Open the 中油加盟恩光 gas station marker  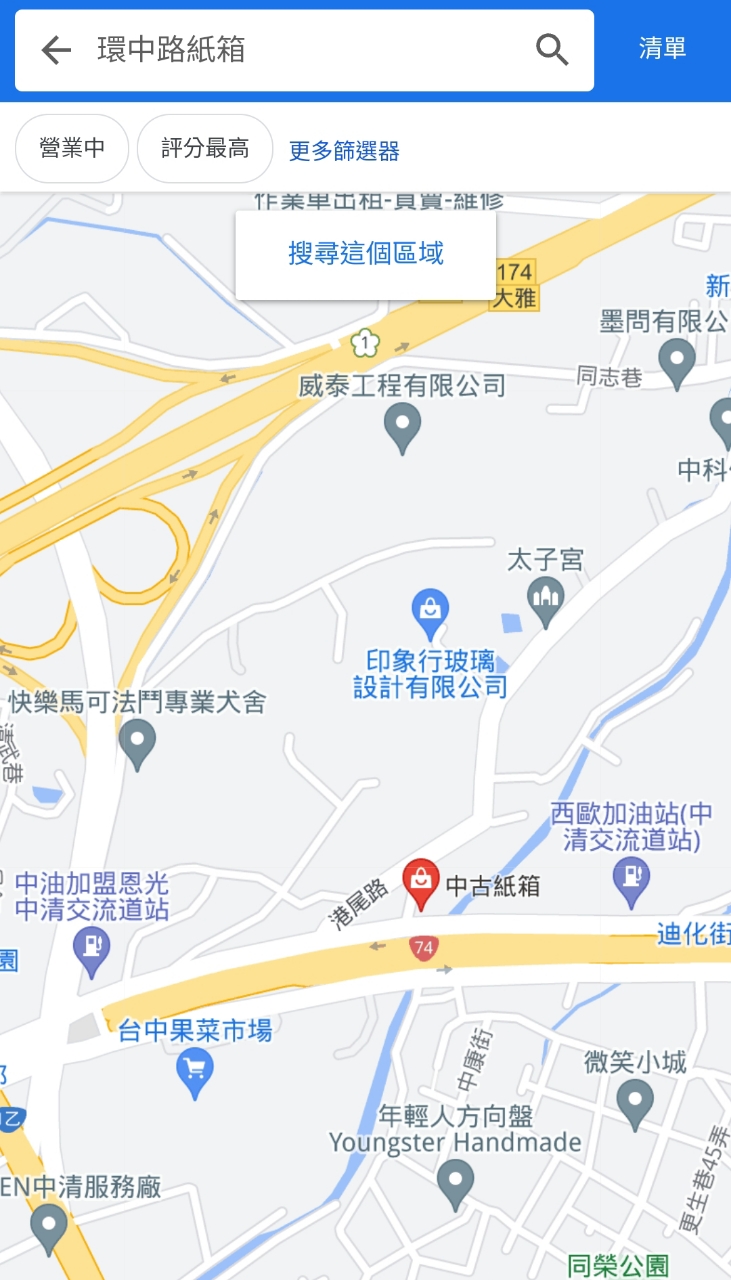tap(92, 951)
